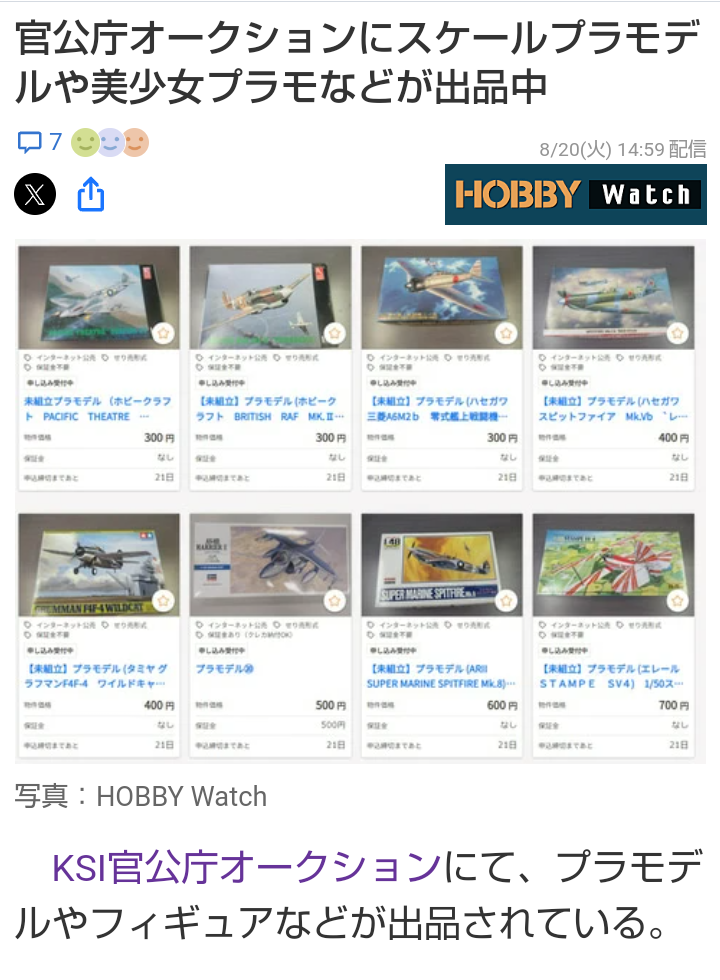The image size is (720, 980).
Task: Follow the KSI官公庁オークション link
Action: coord(245,866)
